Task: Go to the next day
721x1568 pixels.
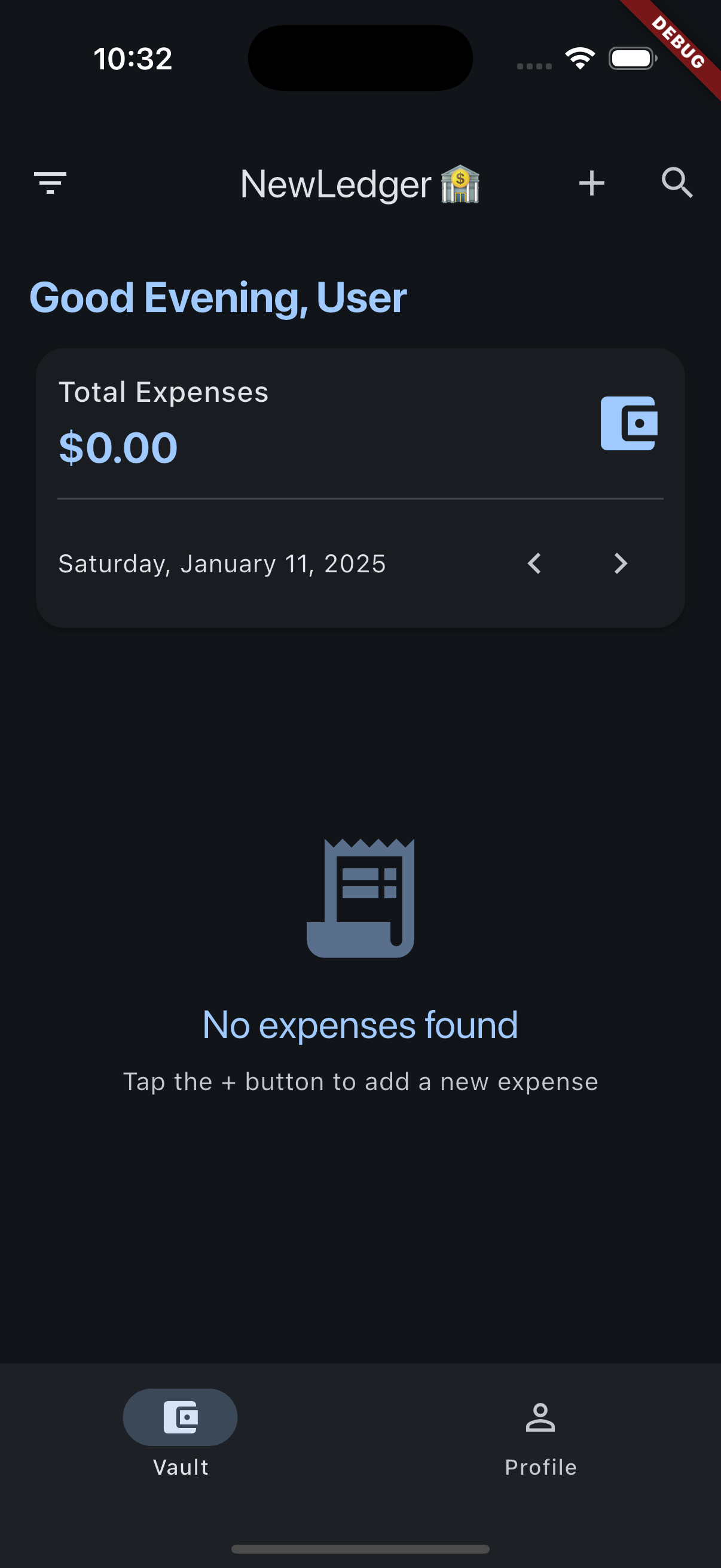Action: [x=620, y=564]
